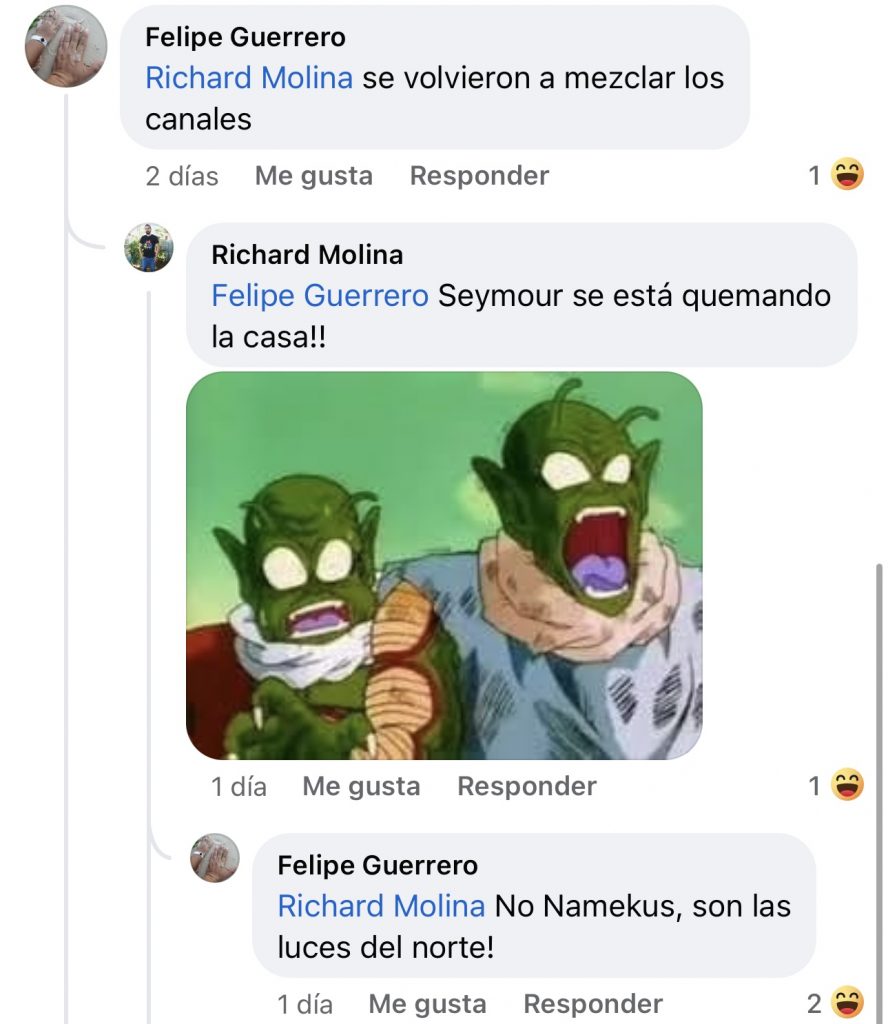Open author name Felipe Guerrero above "No Namekus" reply
Screen dimensions: 888x1024
coord(377,865)
